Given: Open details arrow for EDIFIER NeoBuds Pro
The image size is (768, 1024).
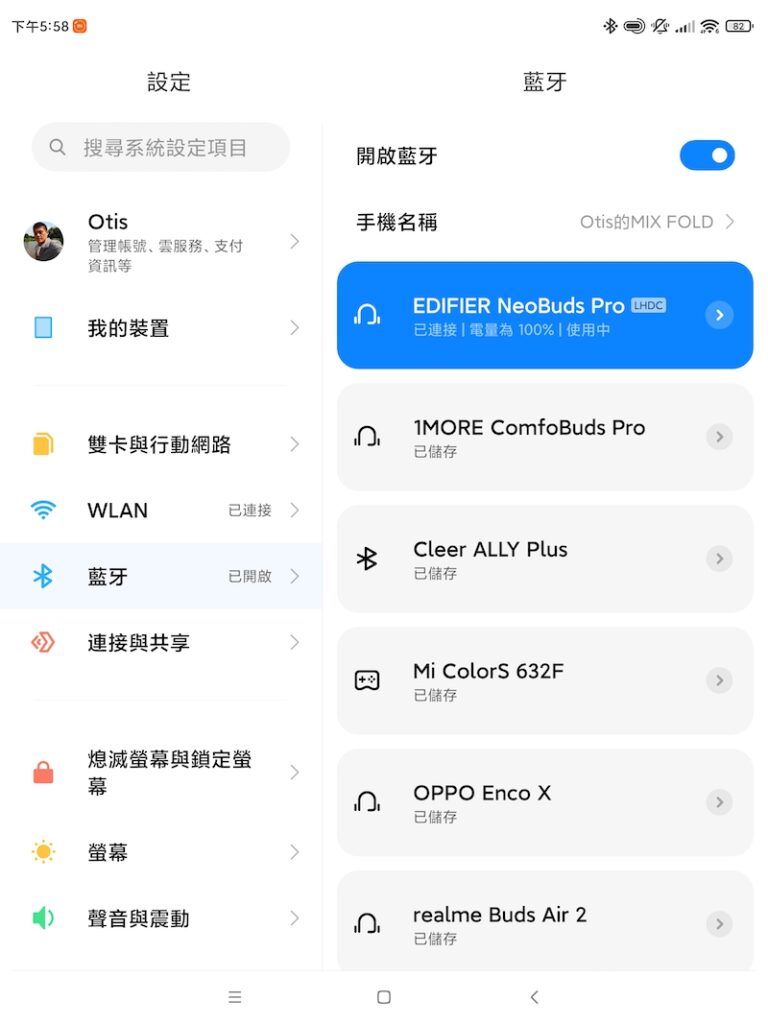Looking at the screenshot, I should point(719,315).
